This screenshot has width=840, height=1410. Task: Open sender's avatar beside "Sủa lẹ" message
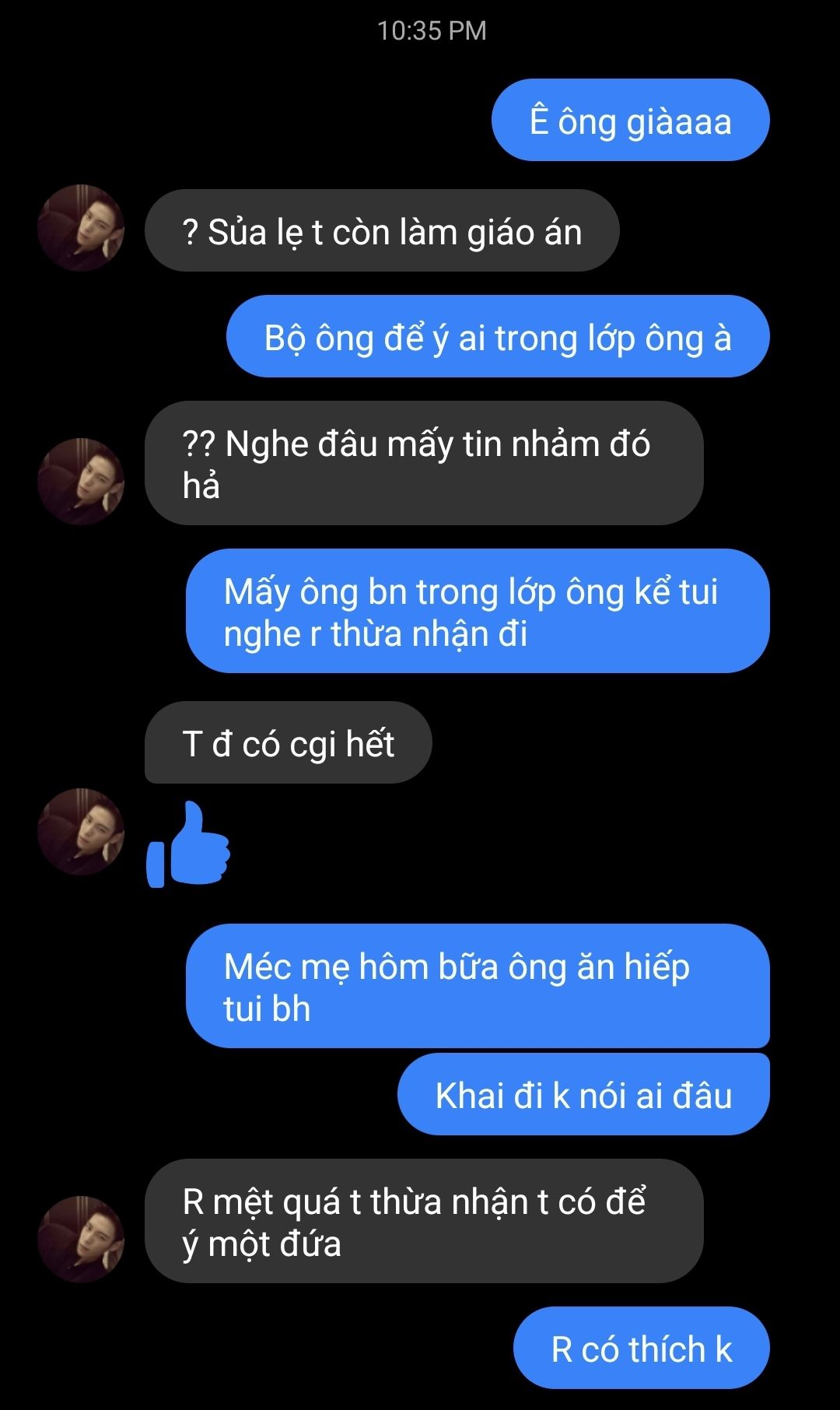tap(81, 228)
